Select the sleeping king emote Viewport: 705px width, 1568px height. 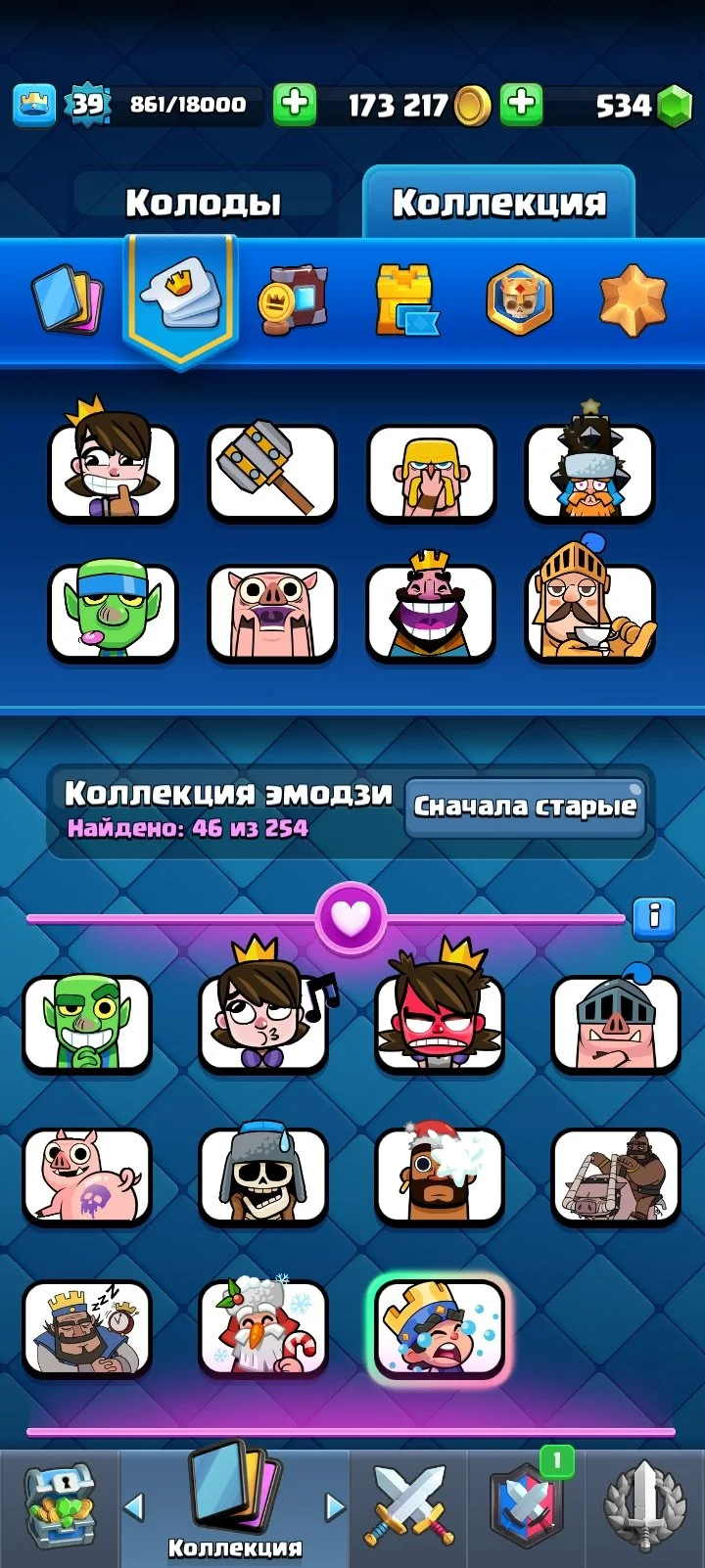[x=87, y=1328]
